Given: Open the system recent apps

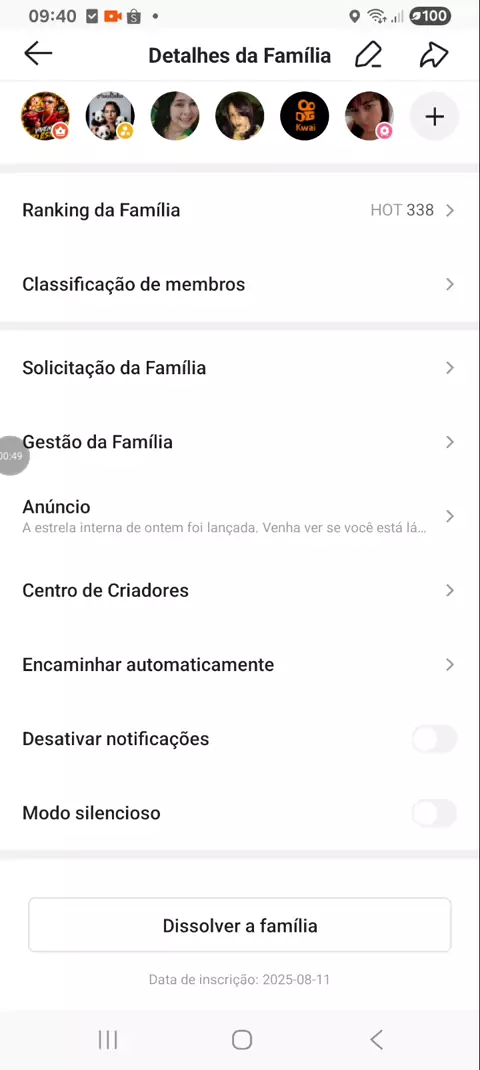Looking at the screenshot, I should [x=108, y=1040].
